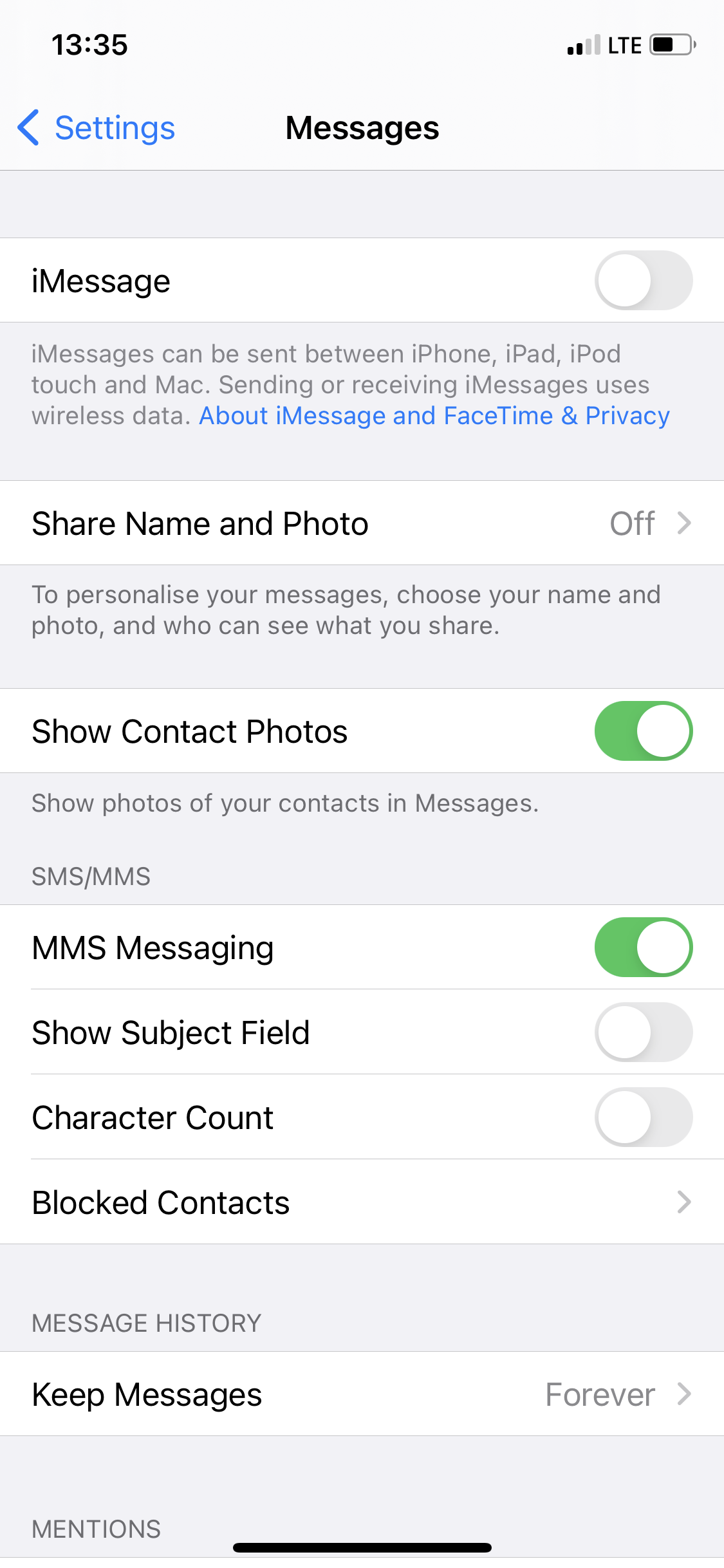
Task: Open Blocked Contacts list
Action: point(362,1202)
